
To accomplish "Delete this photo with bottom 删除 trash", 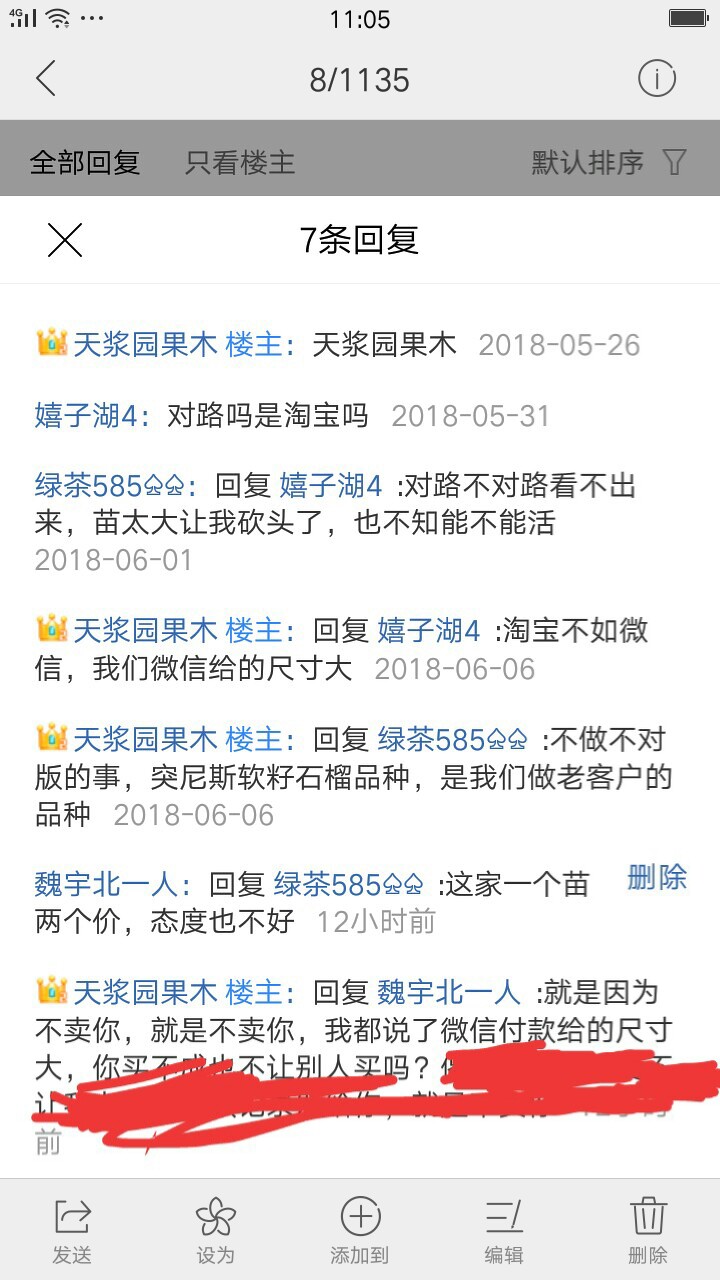I will [x=648, y=1230].
